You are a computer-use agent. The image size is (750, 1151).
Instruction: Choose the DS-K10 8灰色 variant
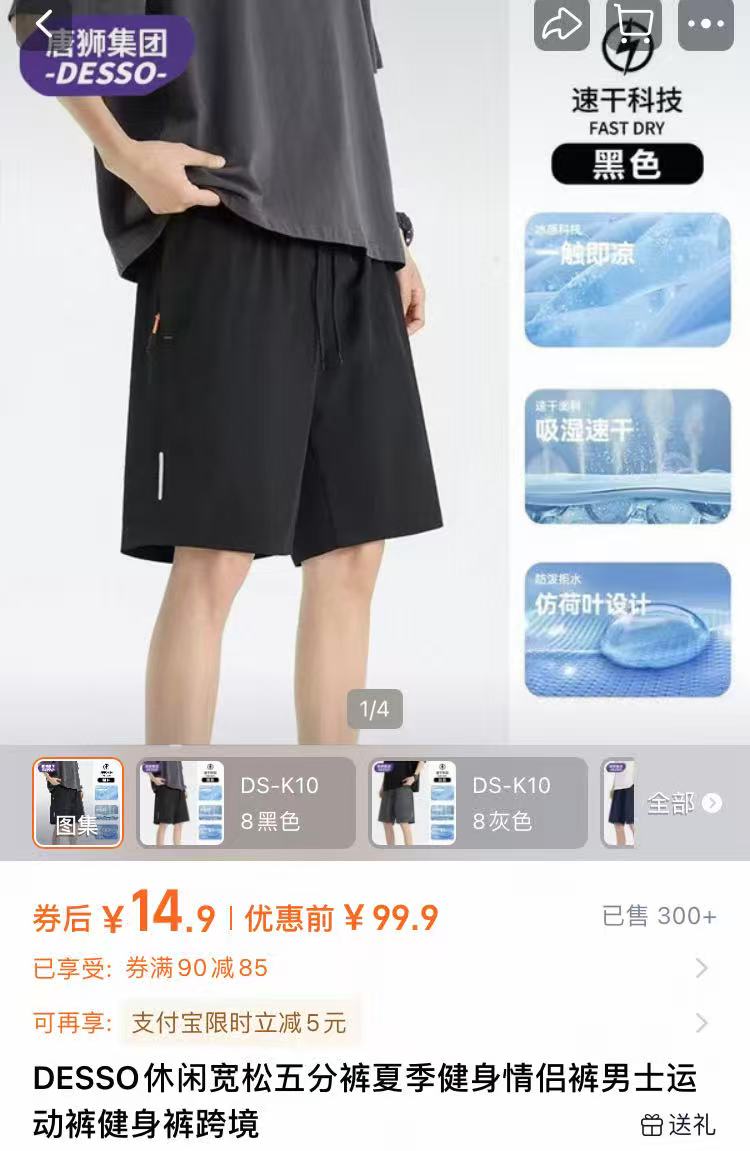click(x=478, y=803)
